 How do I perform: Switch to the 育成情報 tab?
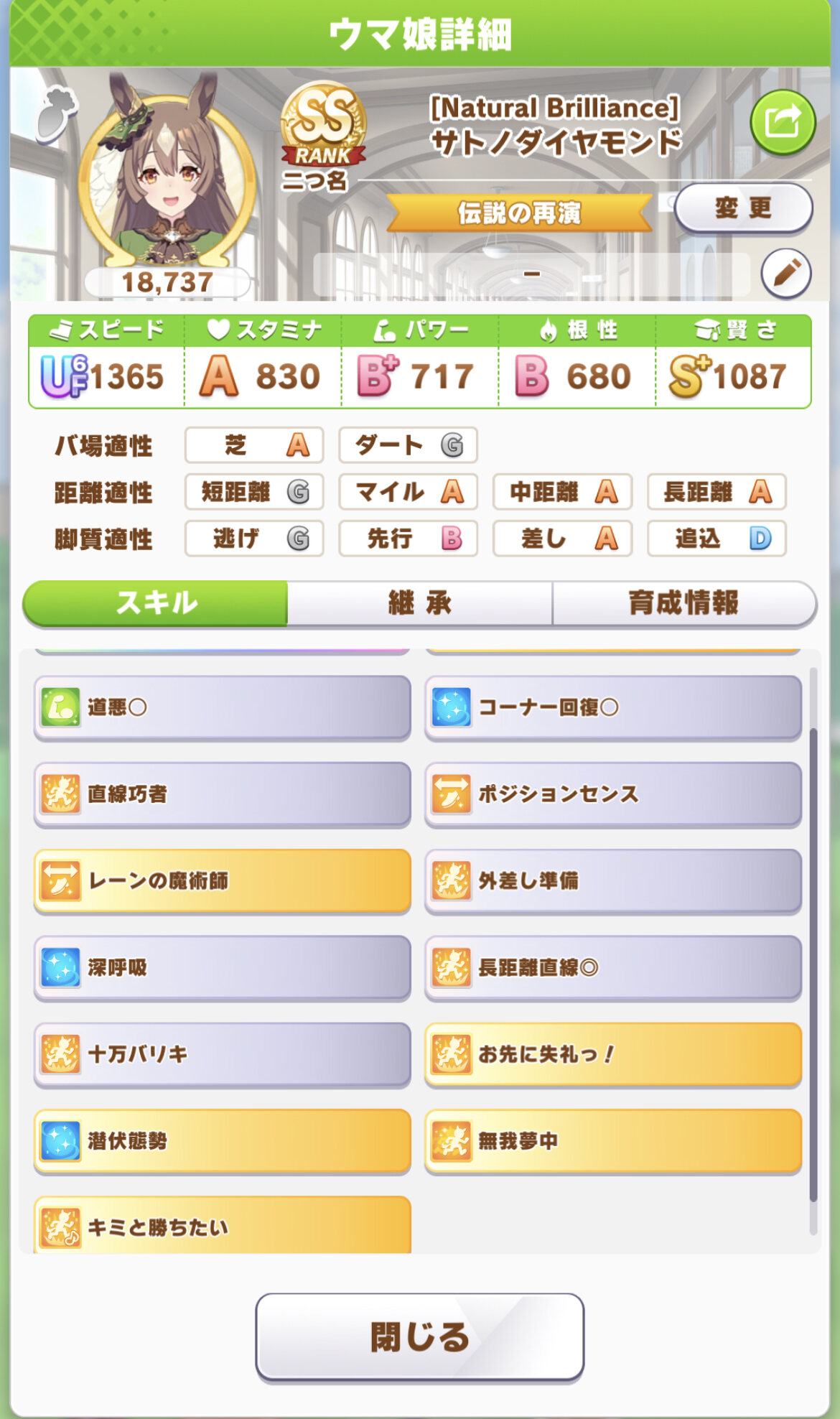[x=683, y=603]
